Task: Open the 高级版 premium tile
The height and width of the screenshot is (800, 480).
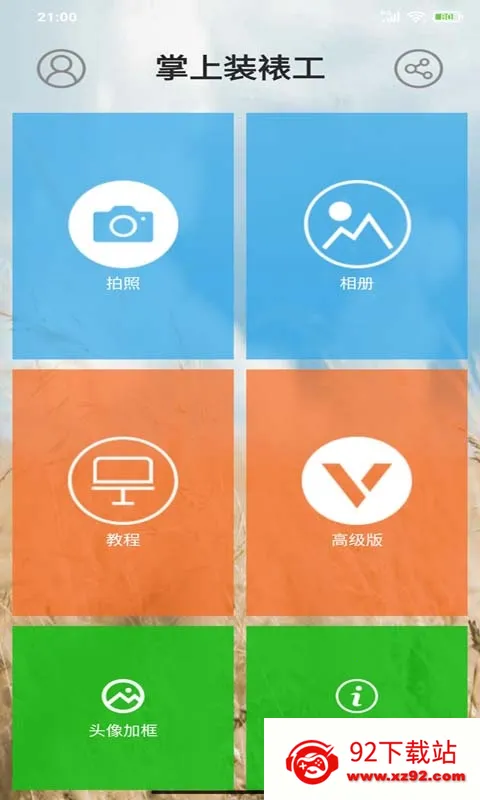Action: 357,492
